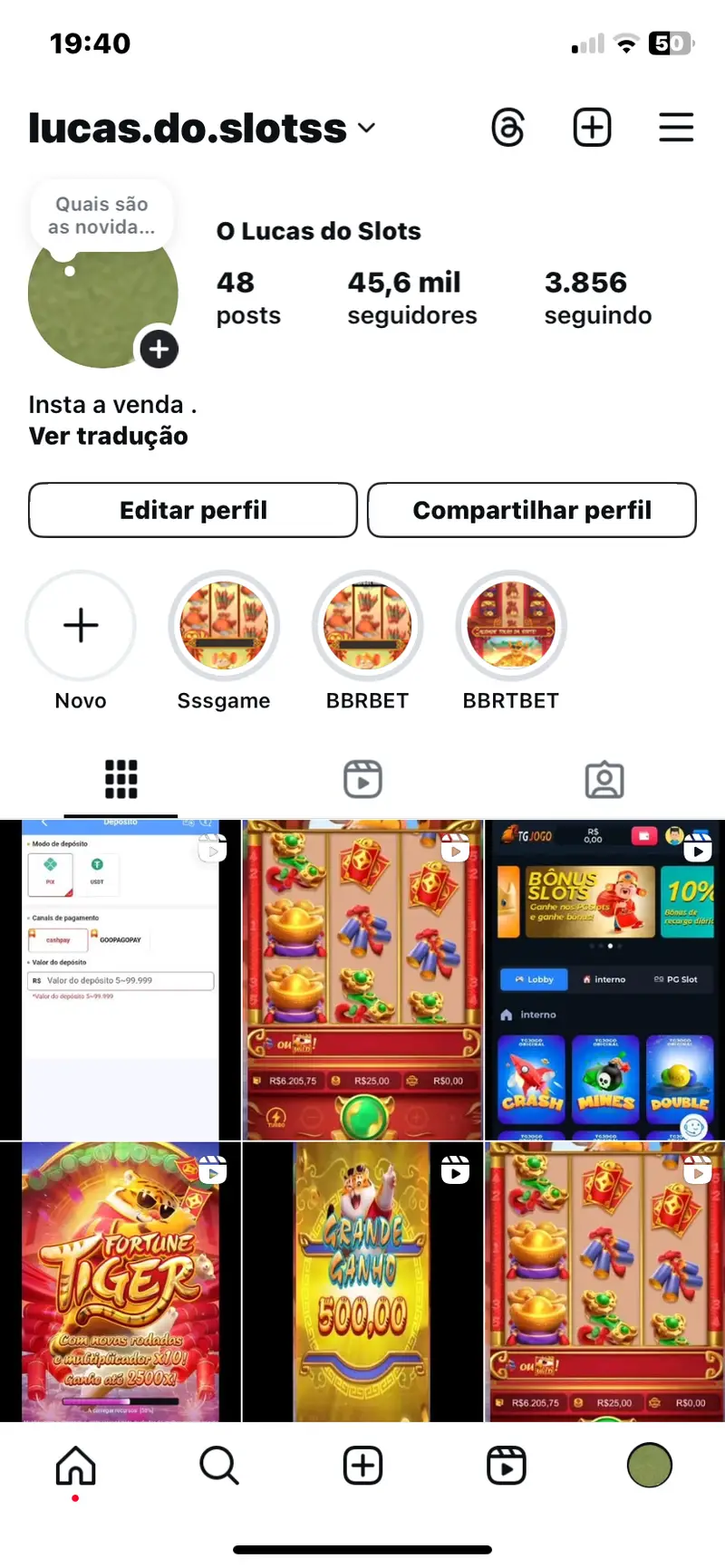Image resolution: width=725 pixels, height=1568 pixels.
Task: Open the Search tab in bottom bar
Action: (218, 1466)
